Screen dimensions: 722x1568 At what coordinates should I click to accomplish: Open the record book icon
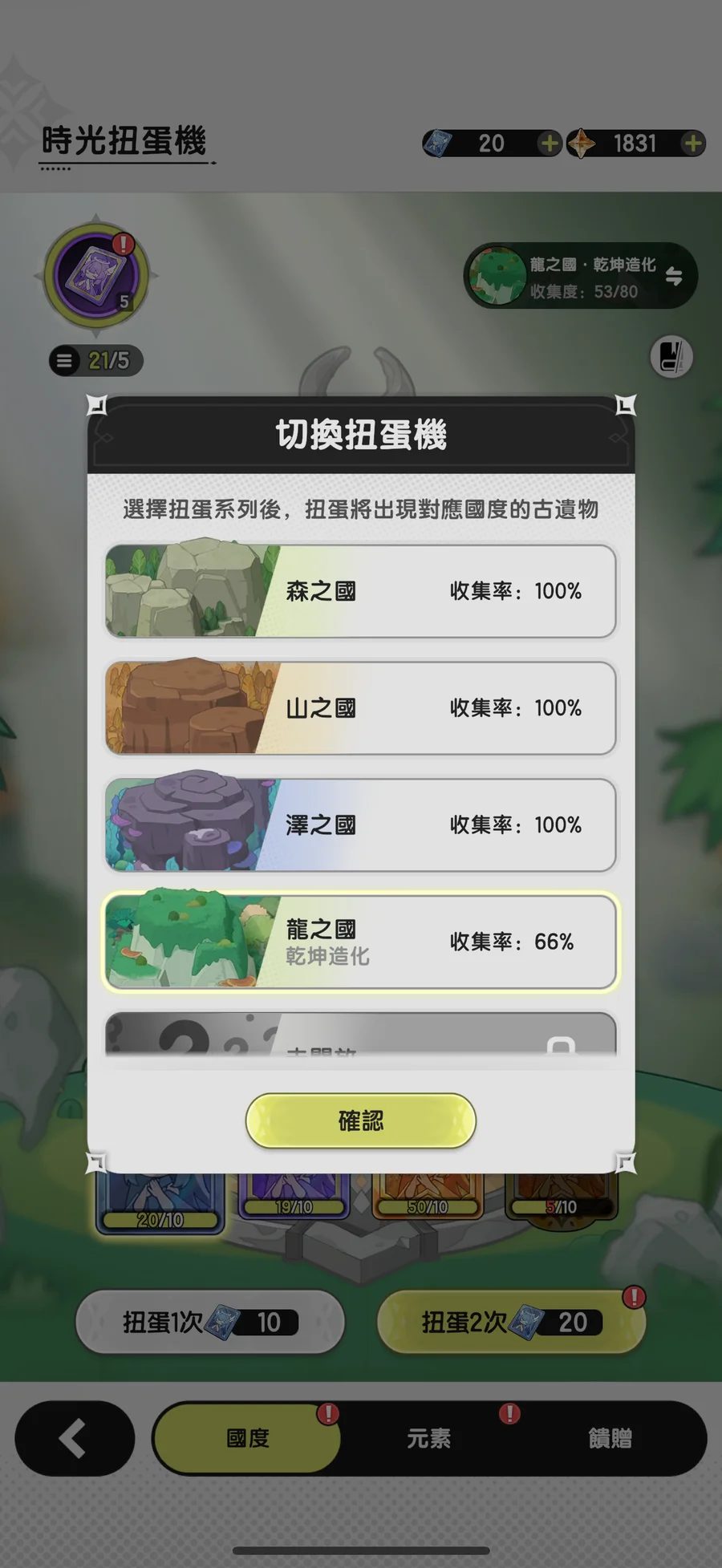[671, 356]
